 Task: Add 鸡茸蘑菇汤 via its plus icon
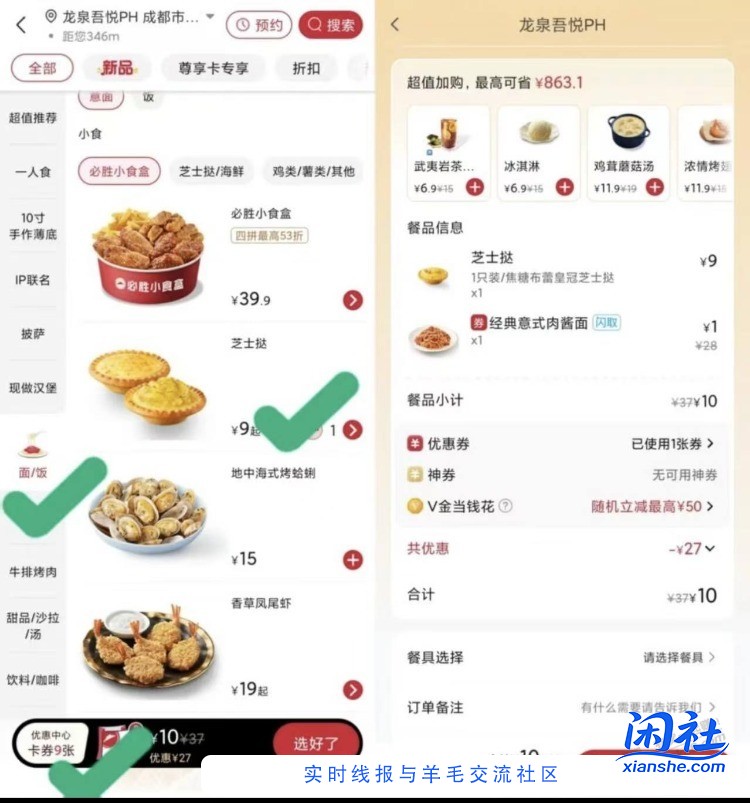point(656,186)
